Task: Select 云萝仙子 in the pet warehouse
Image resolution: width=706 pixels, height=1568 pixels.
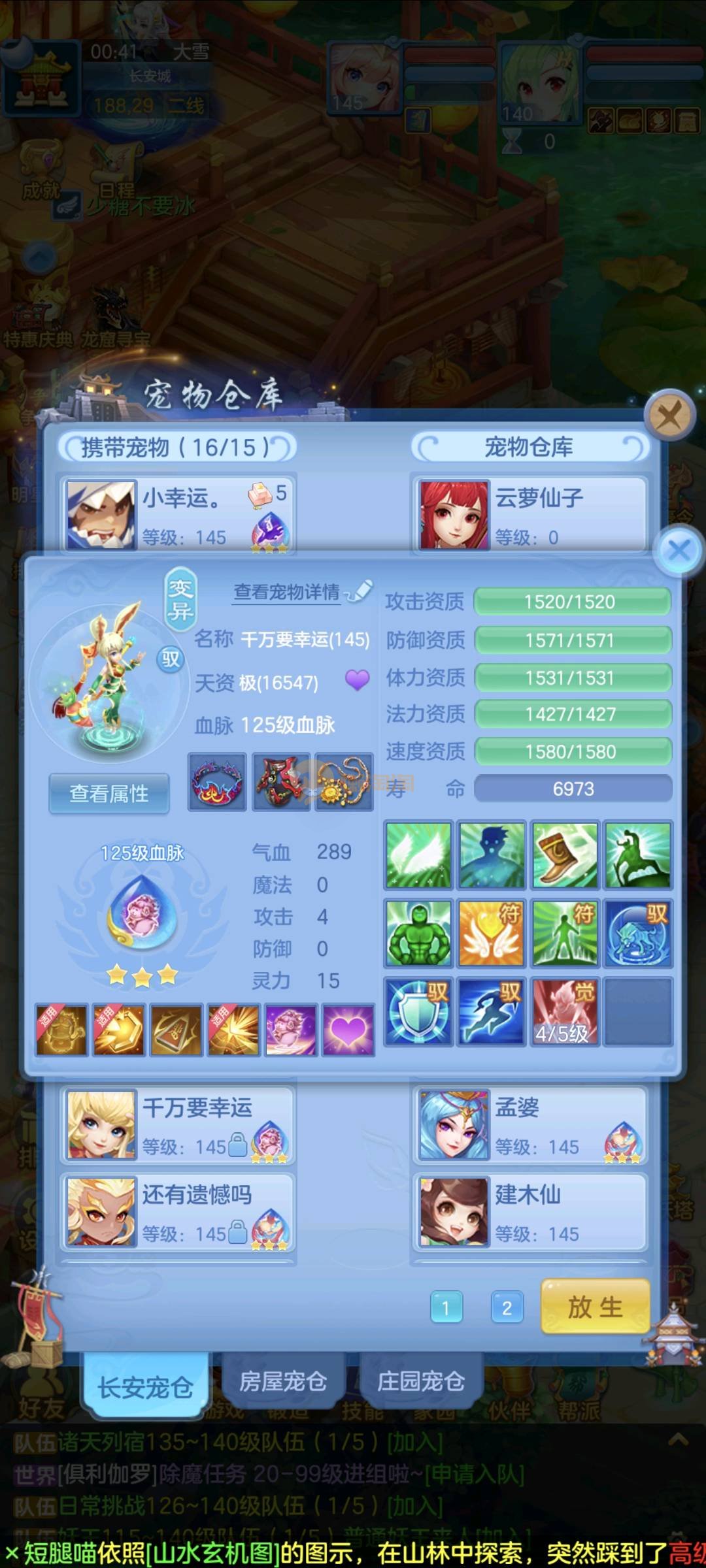Action: 529,514
